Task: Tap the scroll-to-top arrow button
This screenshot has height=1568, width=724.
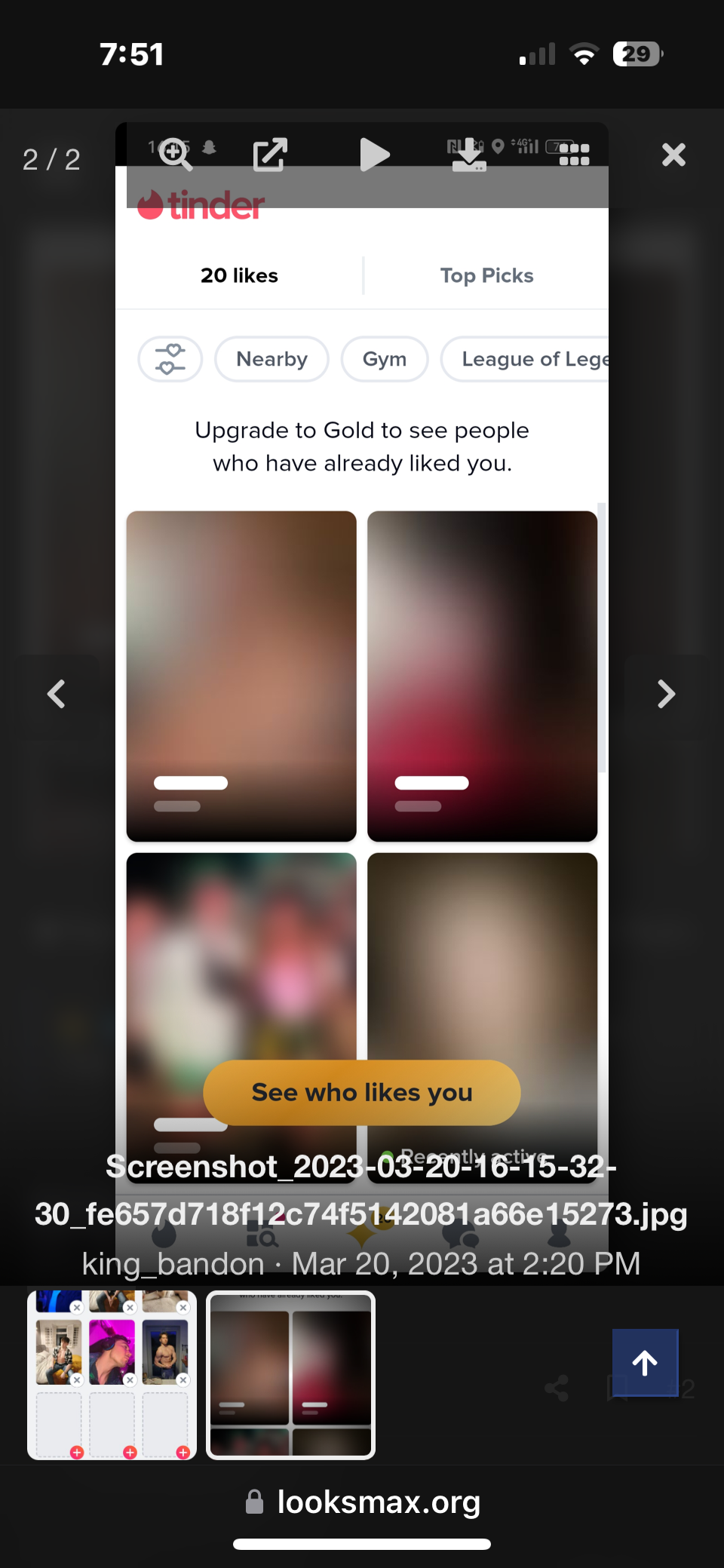Action: 645,1363
